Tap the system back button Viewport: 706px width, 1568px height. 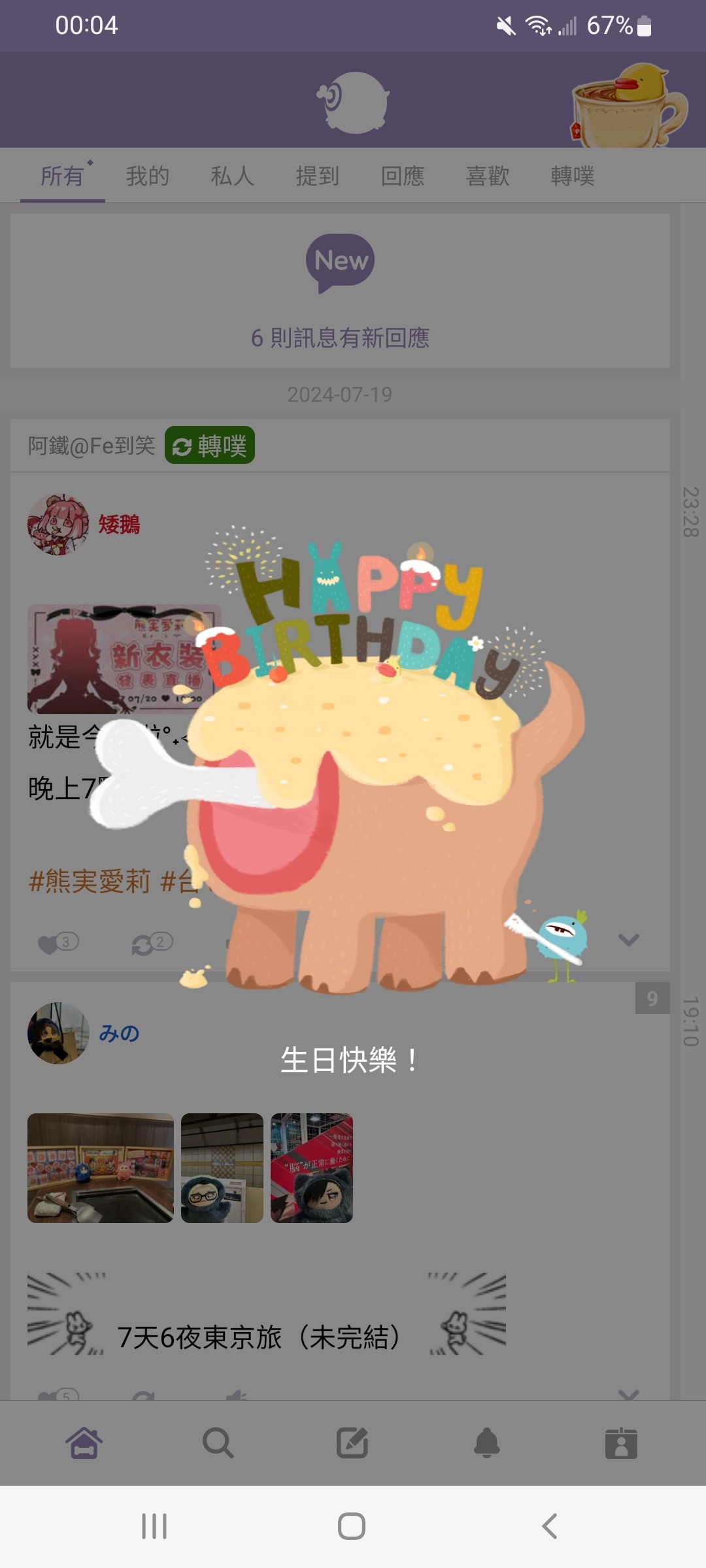tap(550, 1526)
